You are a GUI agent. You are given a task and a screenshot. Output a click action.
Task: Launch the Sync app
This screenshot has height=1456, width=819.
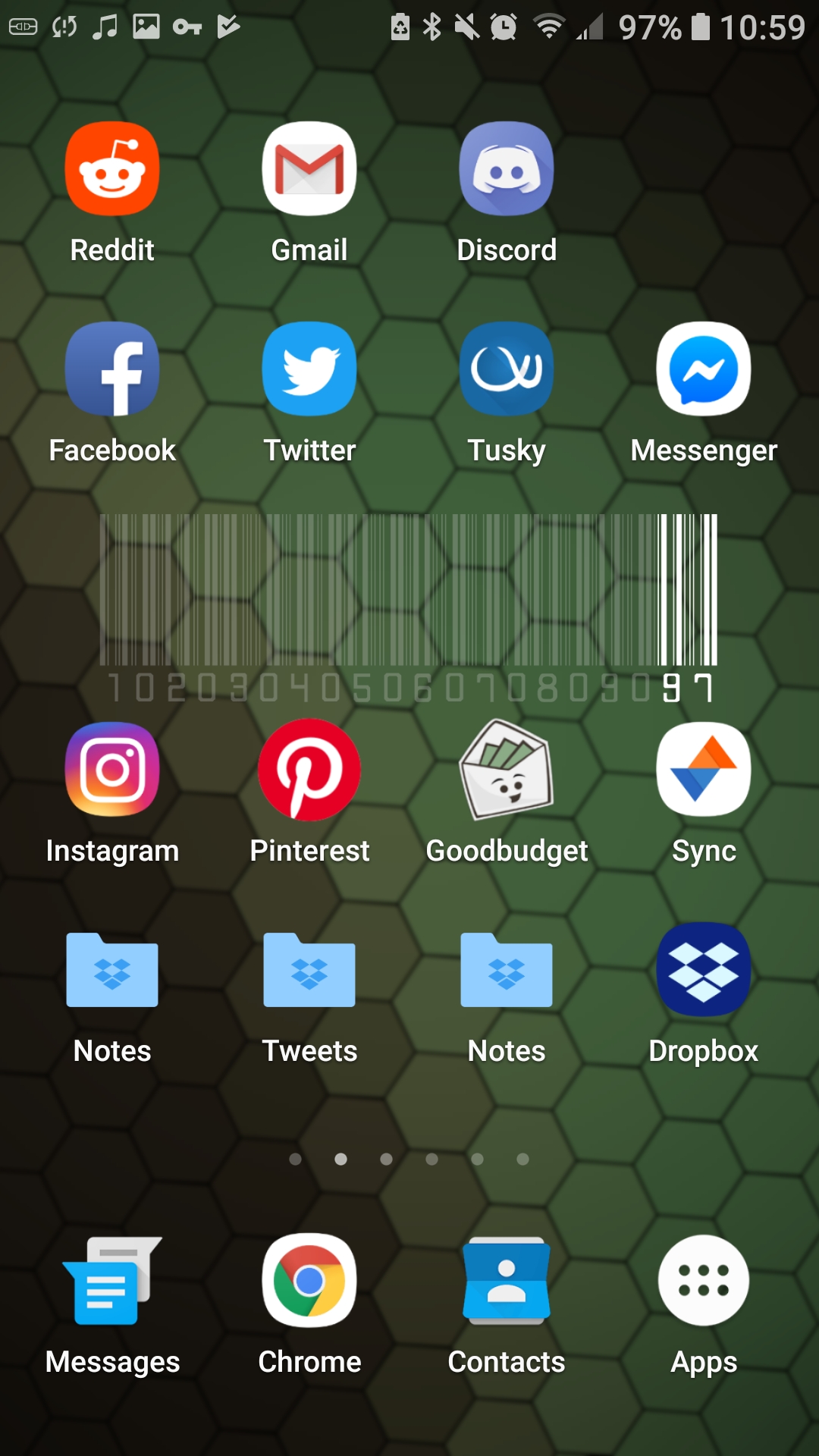[704, 770]
